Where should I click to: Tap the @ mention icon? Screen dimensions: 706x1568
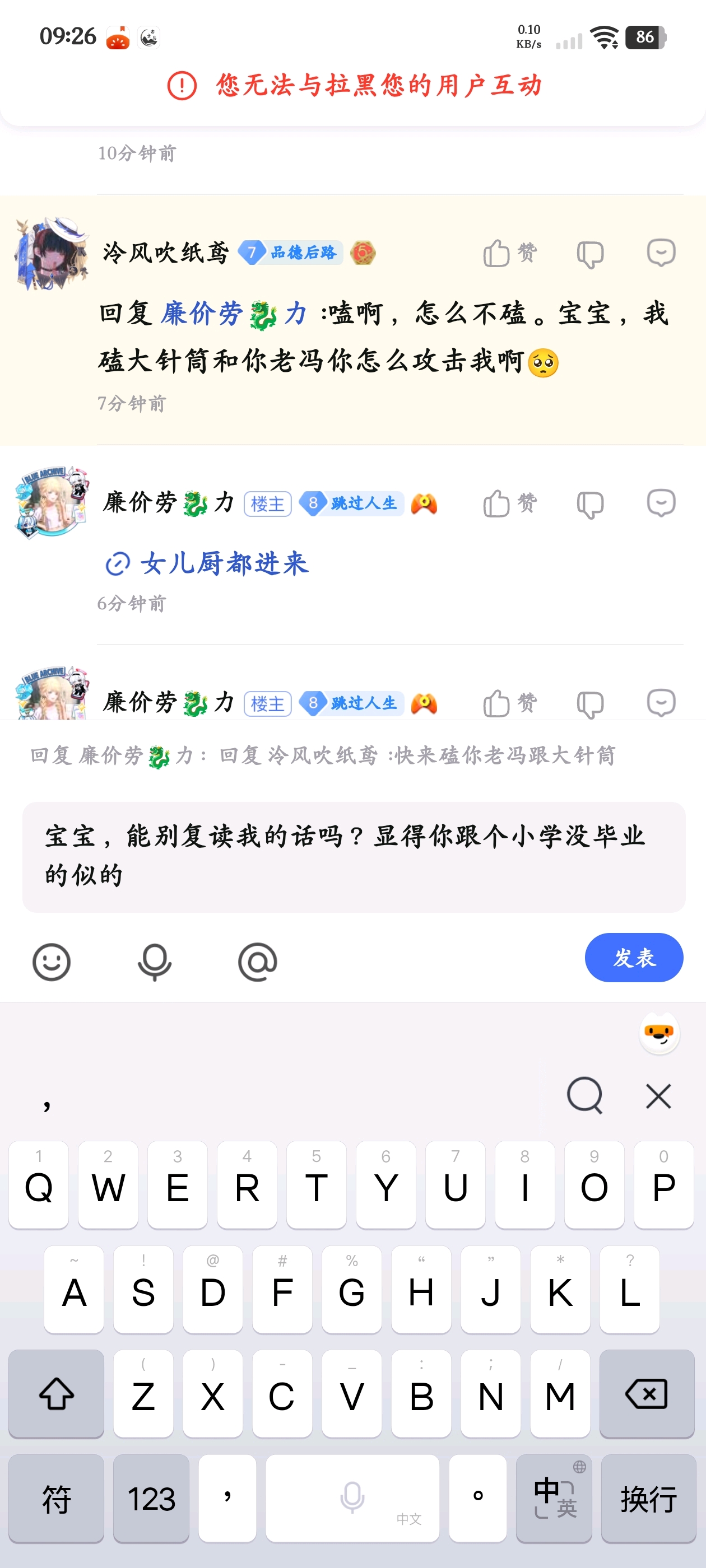257,962
